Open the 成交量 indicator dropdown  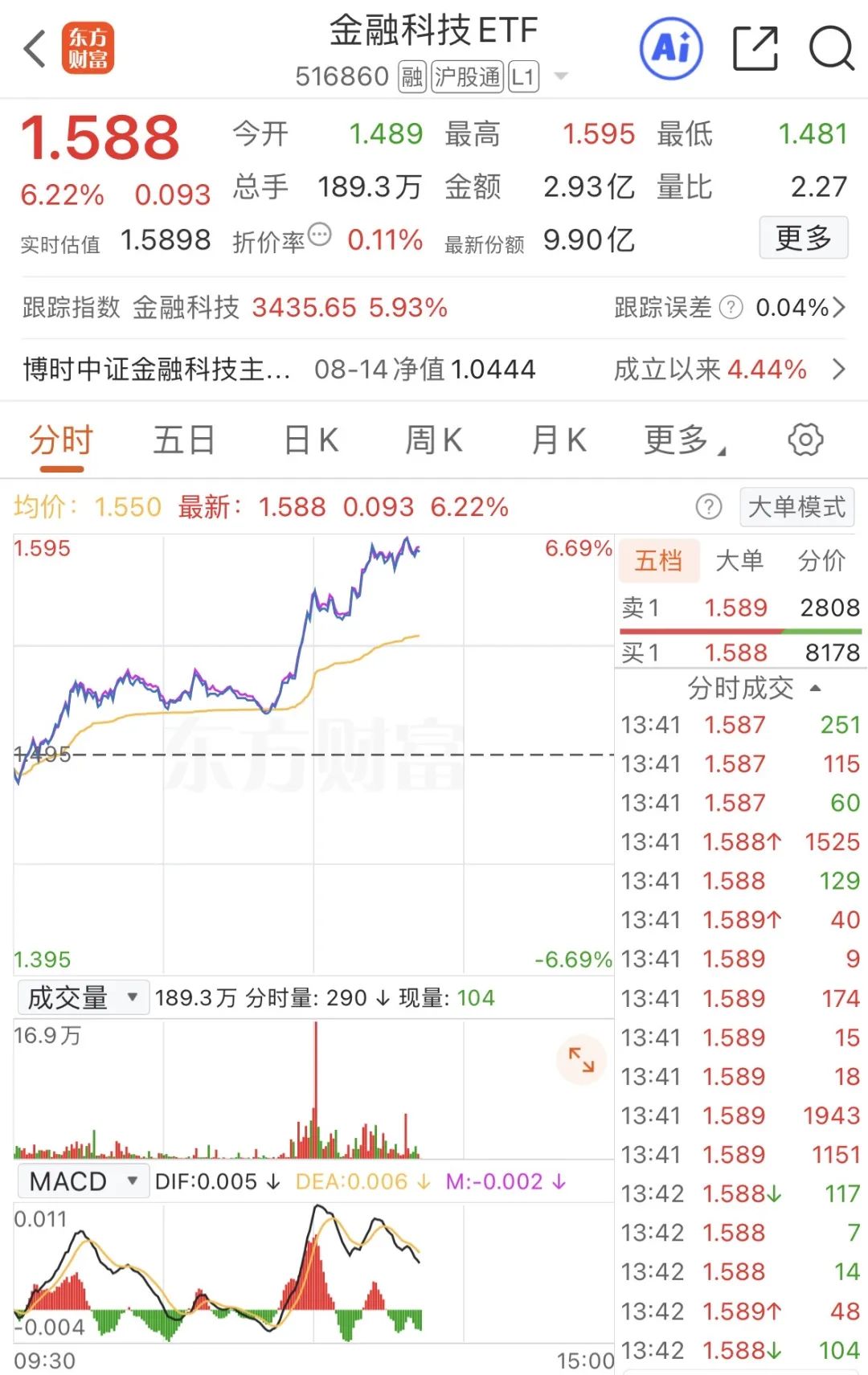click(x=82, y=998)
